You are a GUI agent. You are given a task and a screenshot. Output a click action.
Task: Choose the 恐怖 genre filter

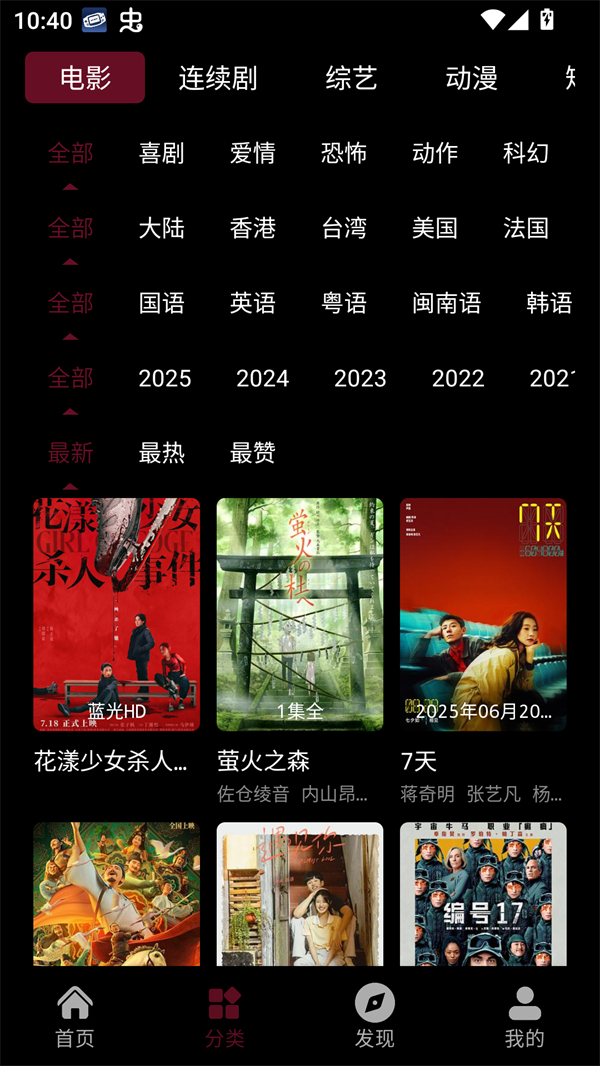point(344,153)
